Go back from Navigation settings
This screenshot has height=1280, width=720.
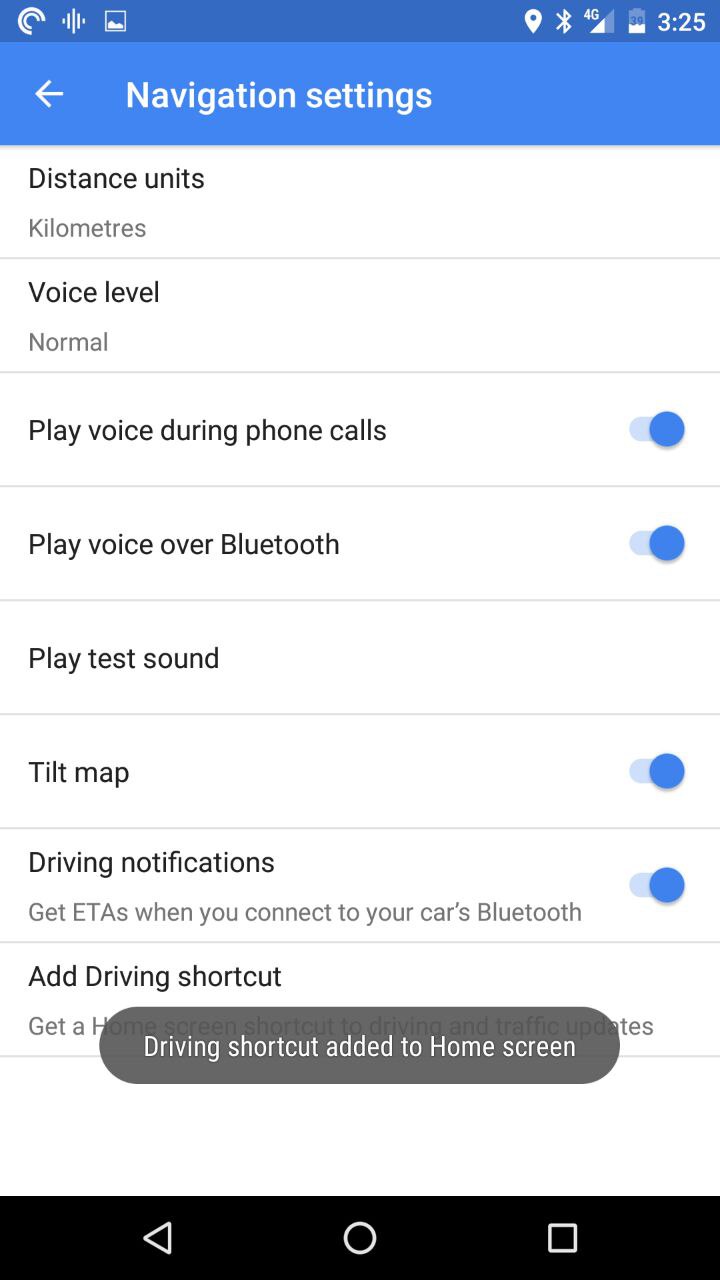(x=49, y=94)
